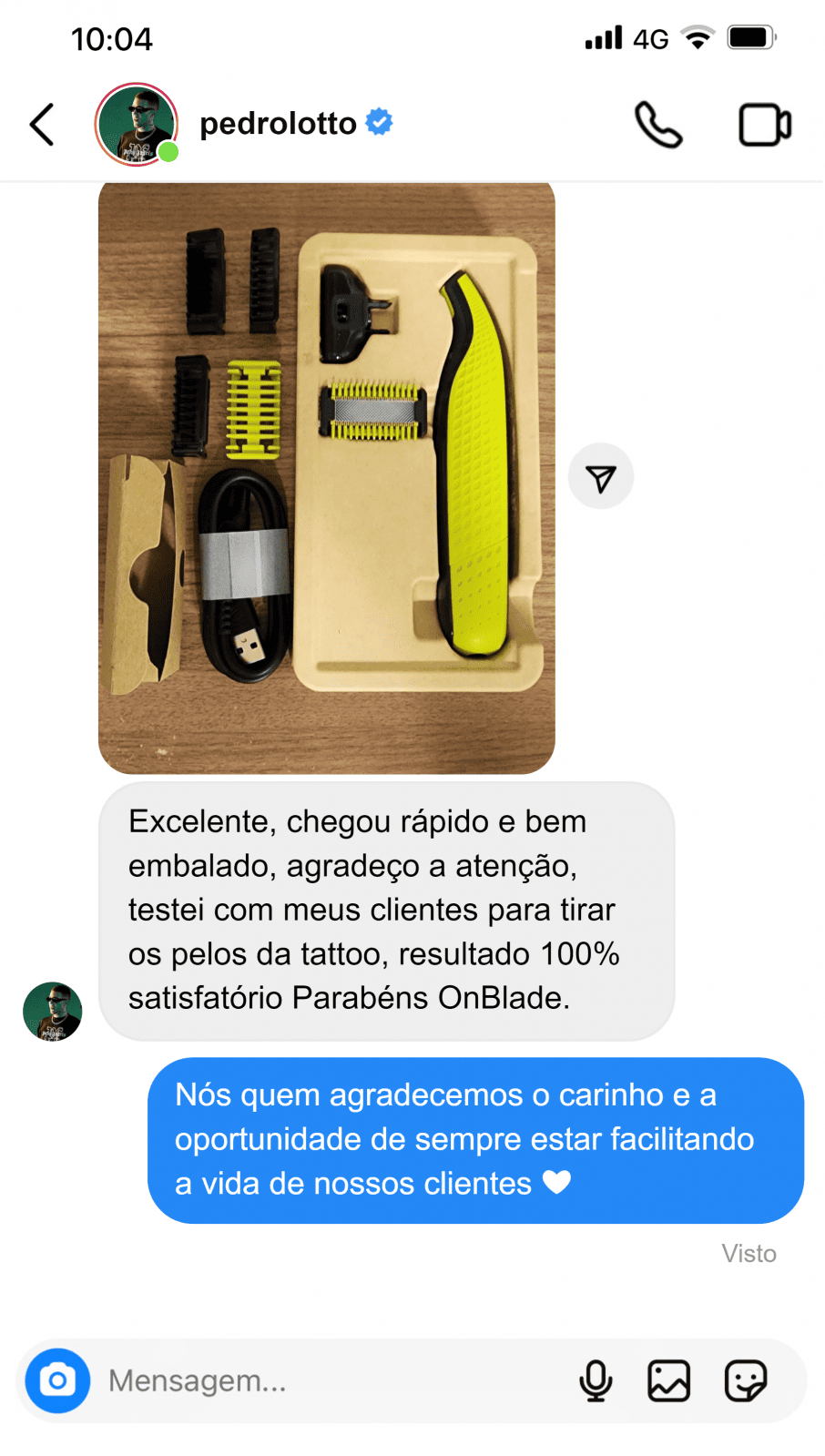Record a voice message
The image size is (825, 1456).
[x=596, y=1381]
